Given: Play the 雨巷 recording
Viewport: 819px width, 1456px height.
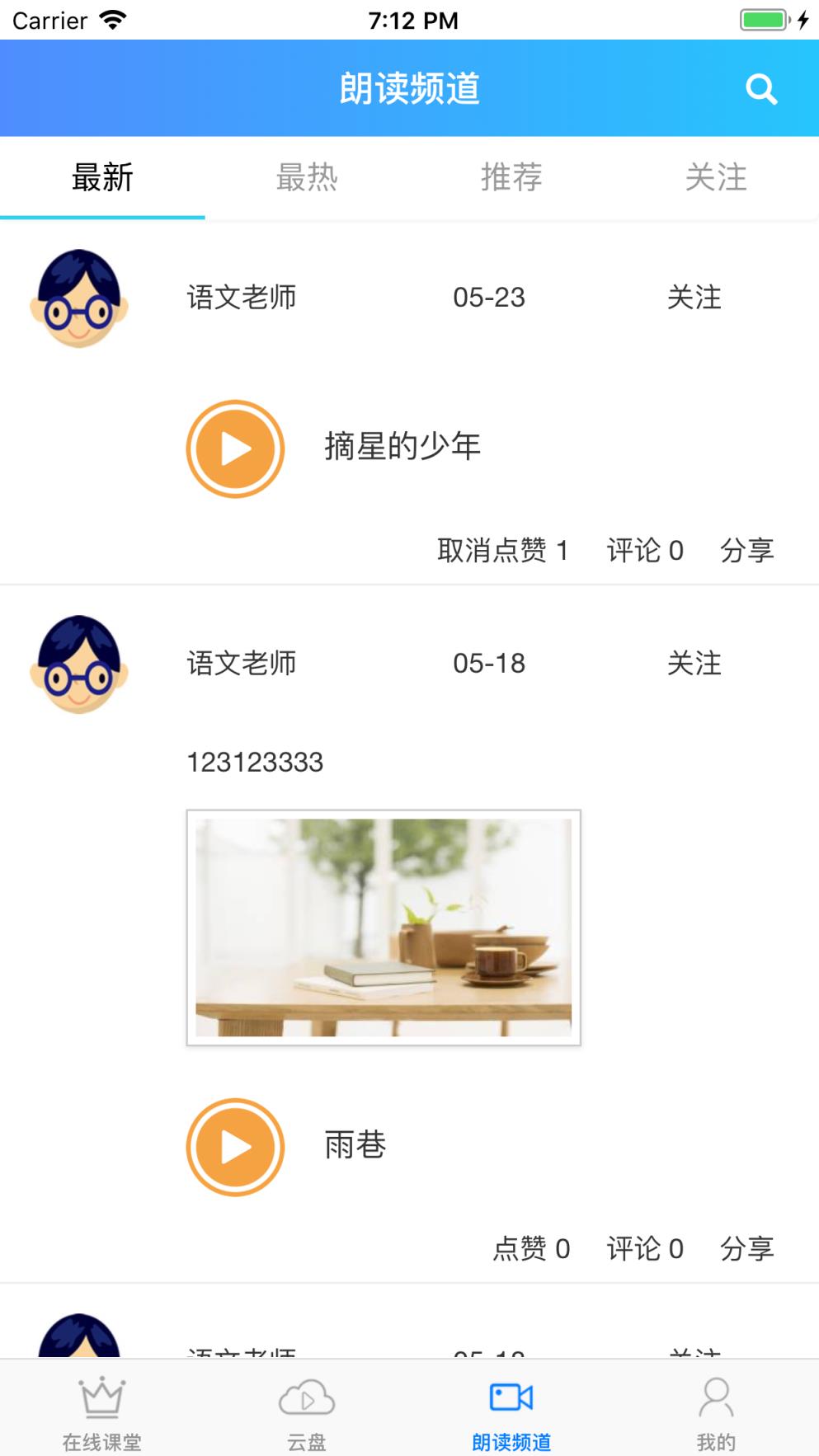Looking at the screenshot, I should [x=235, y=1147].
